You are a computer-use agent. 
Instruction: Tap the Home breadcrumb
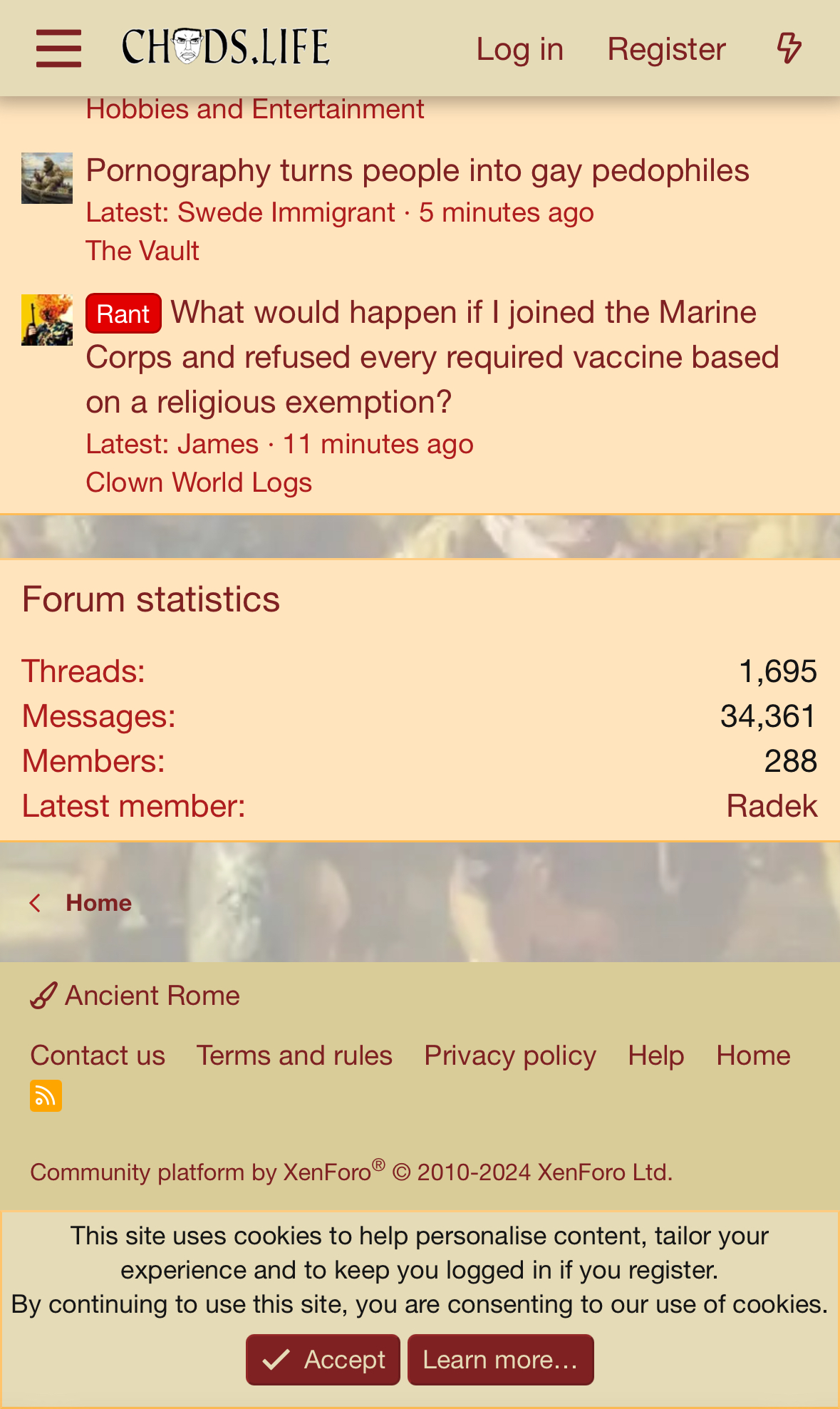pos(98,903)
